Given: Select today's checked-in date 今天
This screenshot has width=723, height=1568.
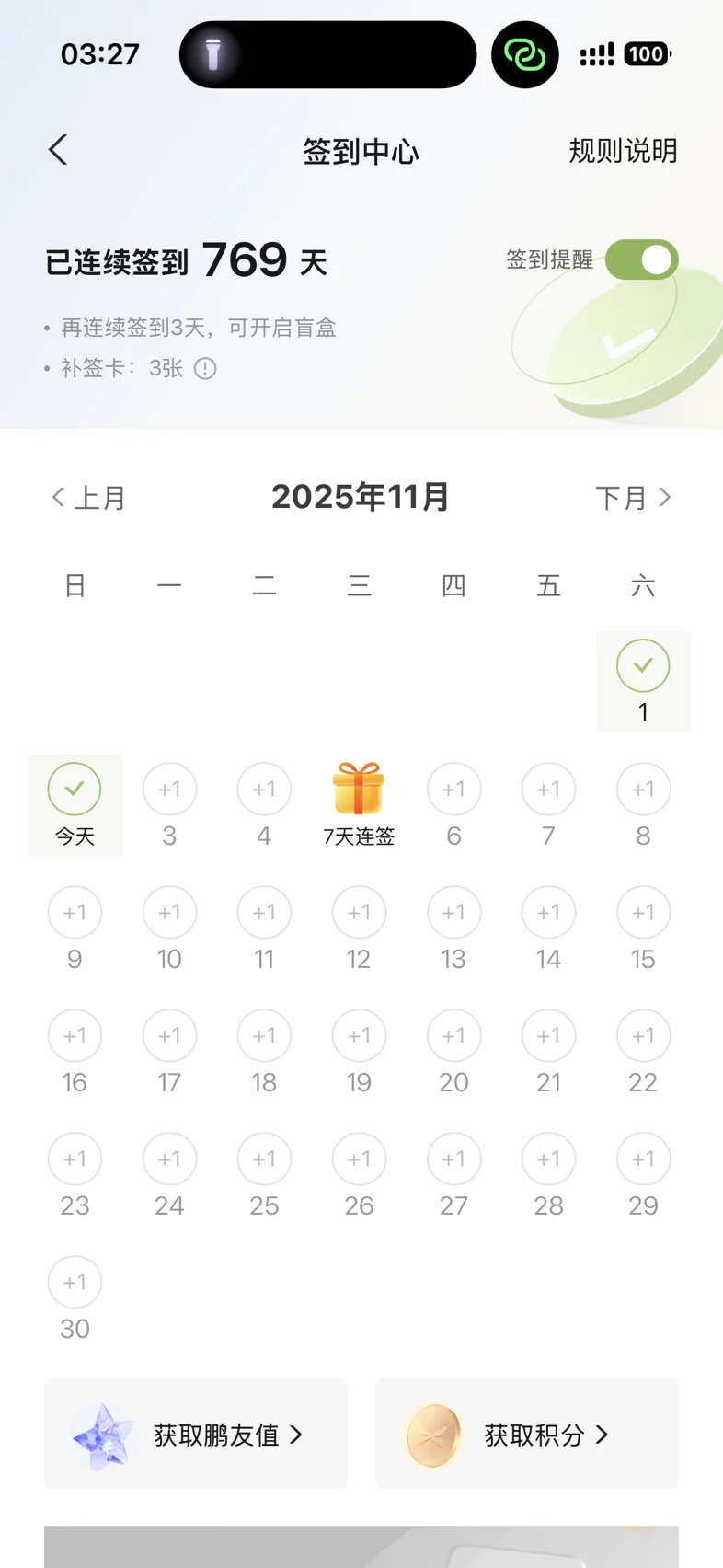Looking at the screenshot, I should click(x=75, y=804).
